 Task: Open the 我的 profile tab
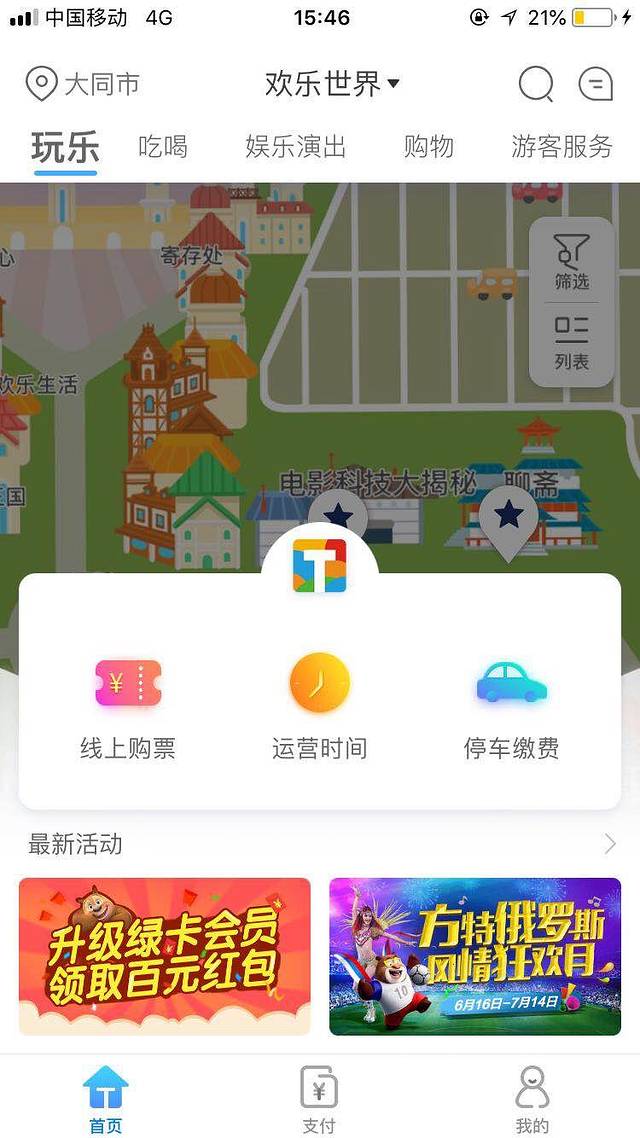pyautogui.click(x=532, y=1098)
